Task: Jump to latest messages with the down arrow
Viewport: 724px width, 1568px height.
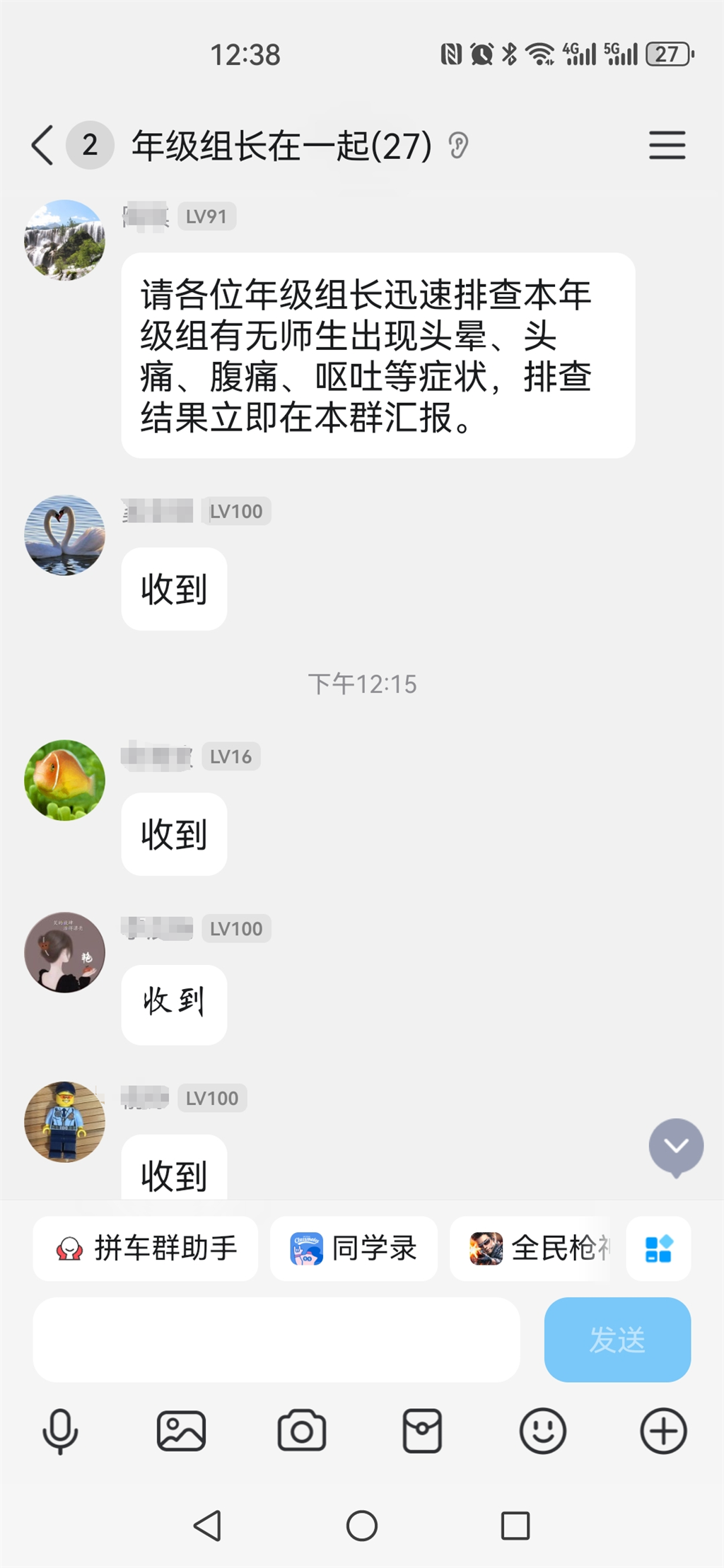Action: [676, 1147]
